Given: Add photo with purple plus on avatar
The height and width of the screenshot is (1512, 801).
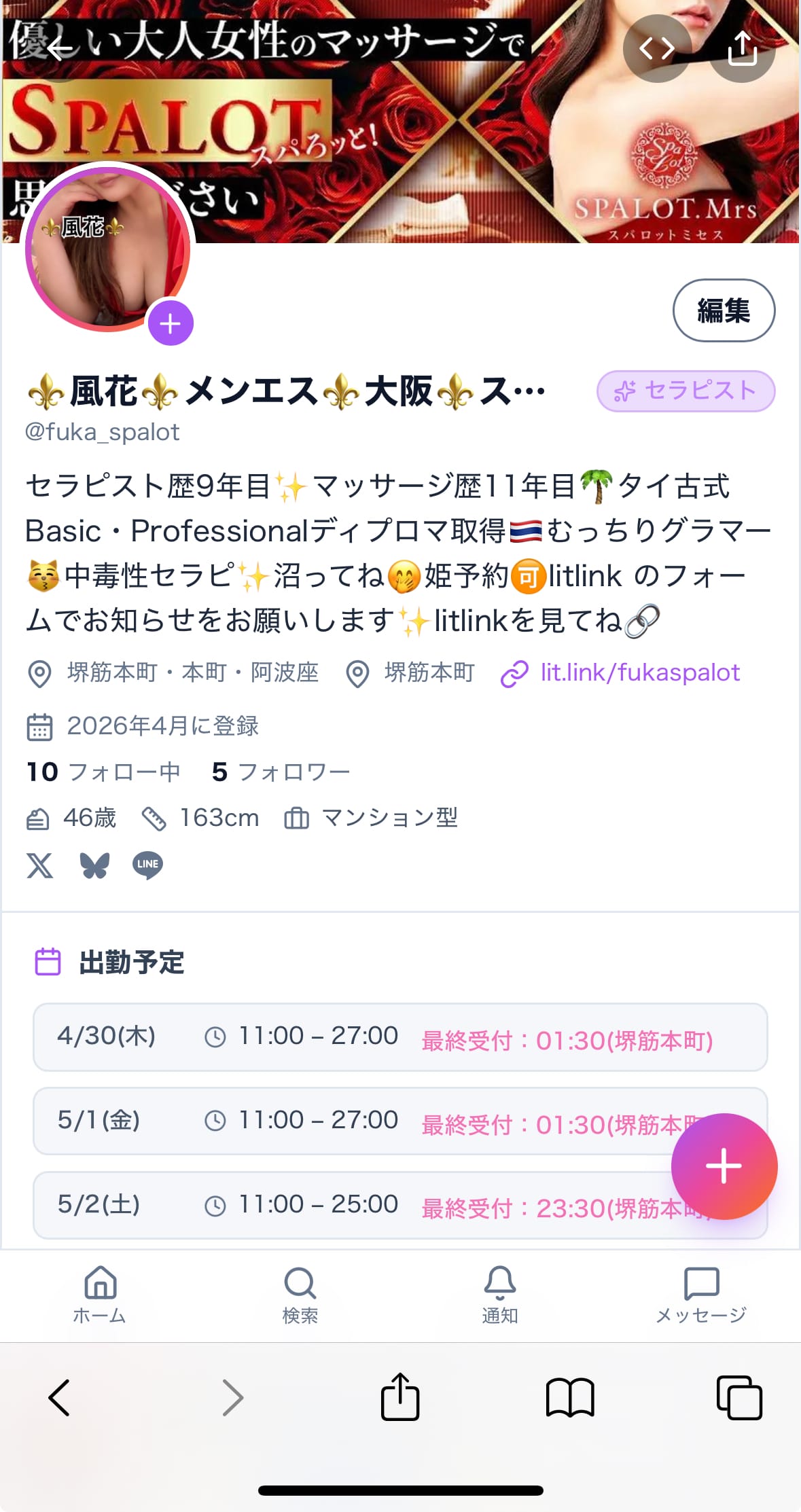Looking at the screenshot, I should 171,323.
